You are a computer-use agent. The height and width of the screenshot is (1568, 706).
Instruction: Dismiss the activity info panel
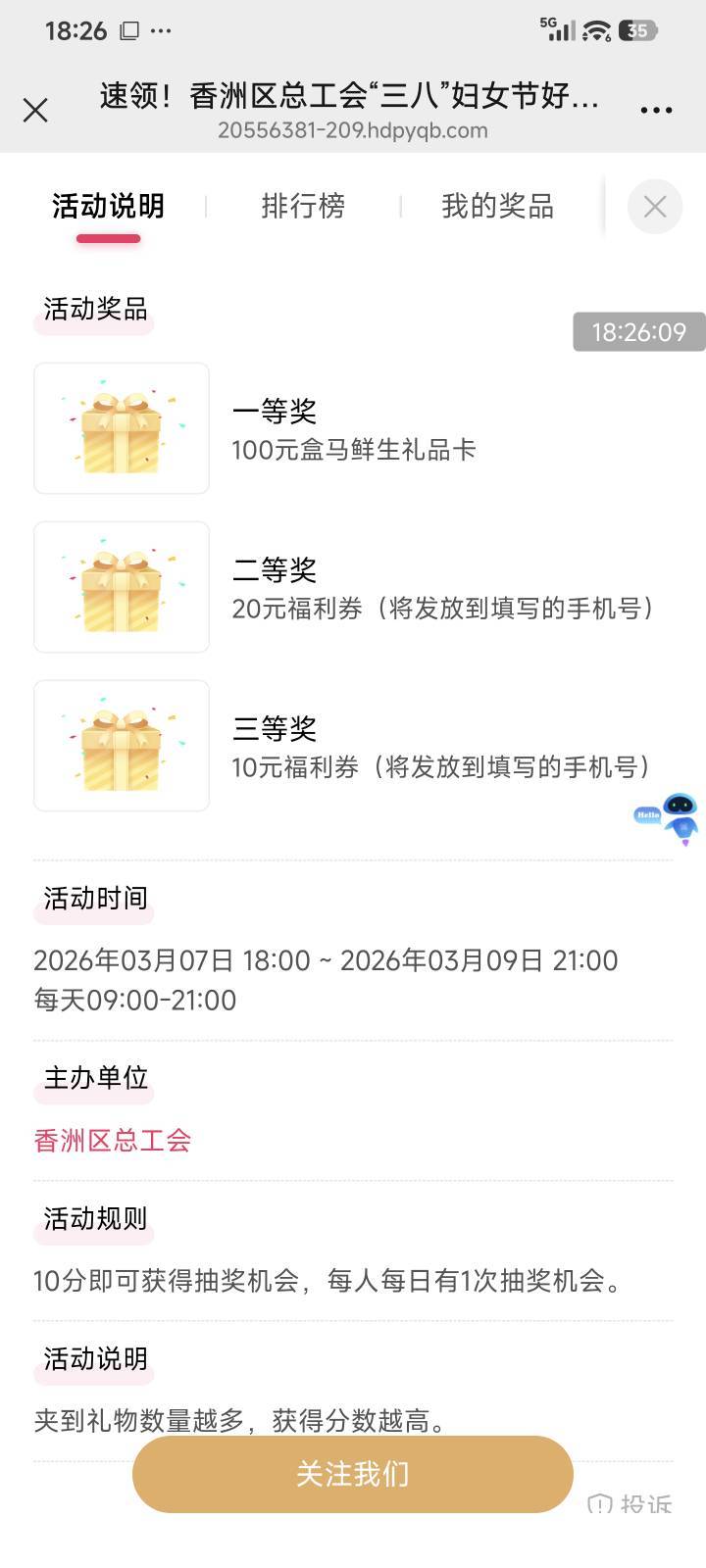[x=655, y=207]
